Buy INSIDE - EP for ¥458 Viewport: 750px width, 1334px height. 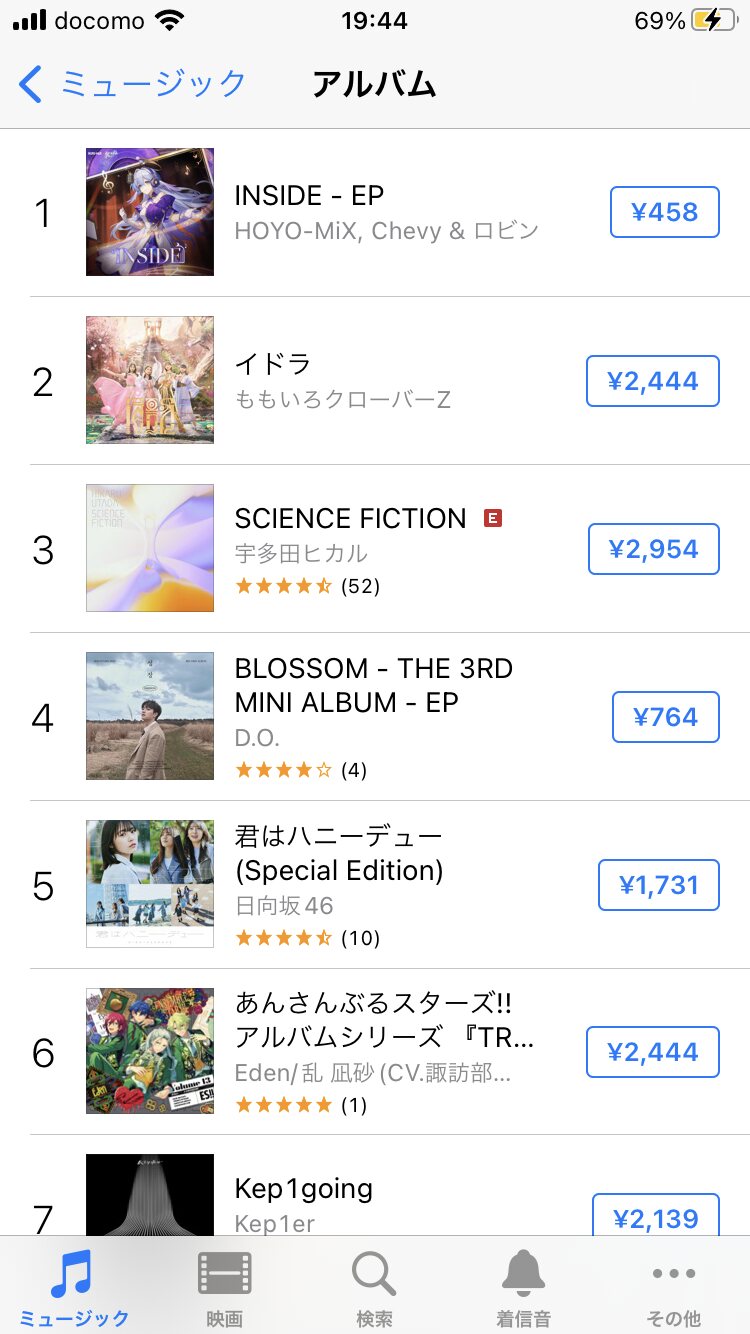(x=664, y=212)
